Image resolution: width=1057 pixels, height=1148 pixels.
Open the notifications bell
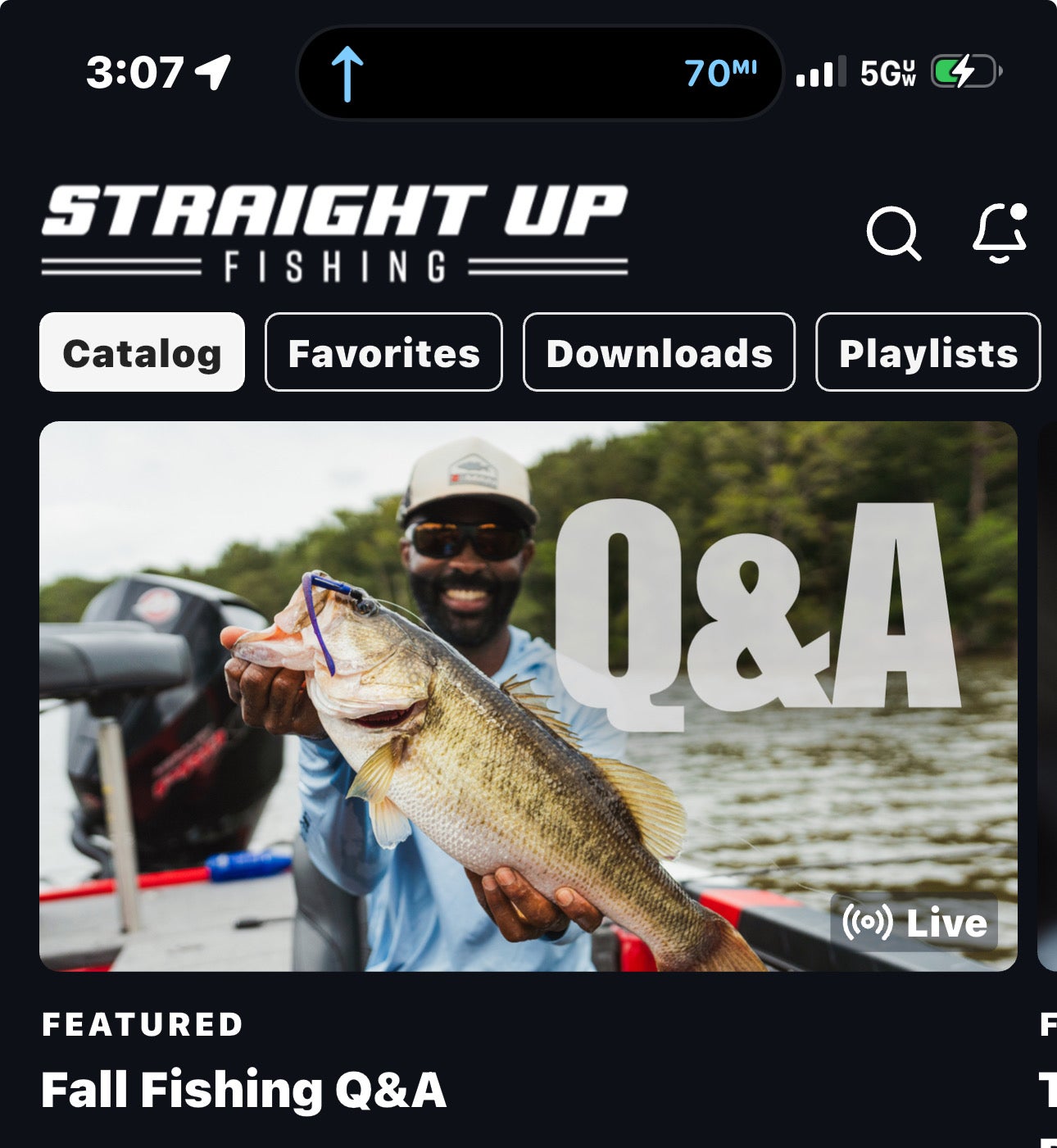pos(1000,234)
